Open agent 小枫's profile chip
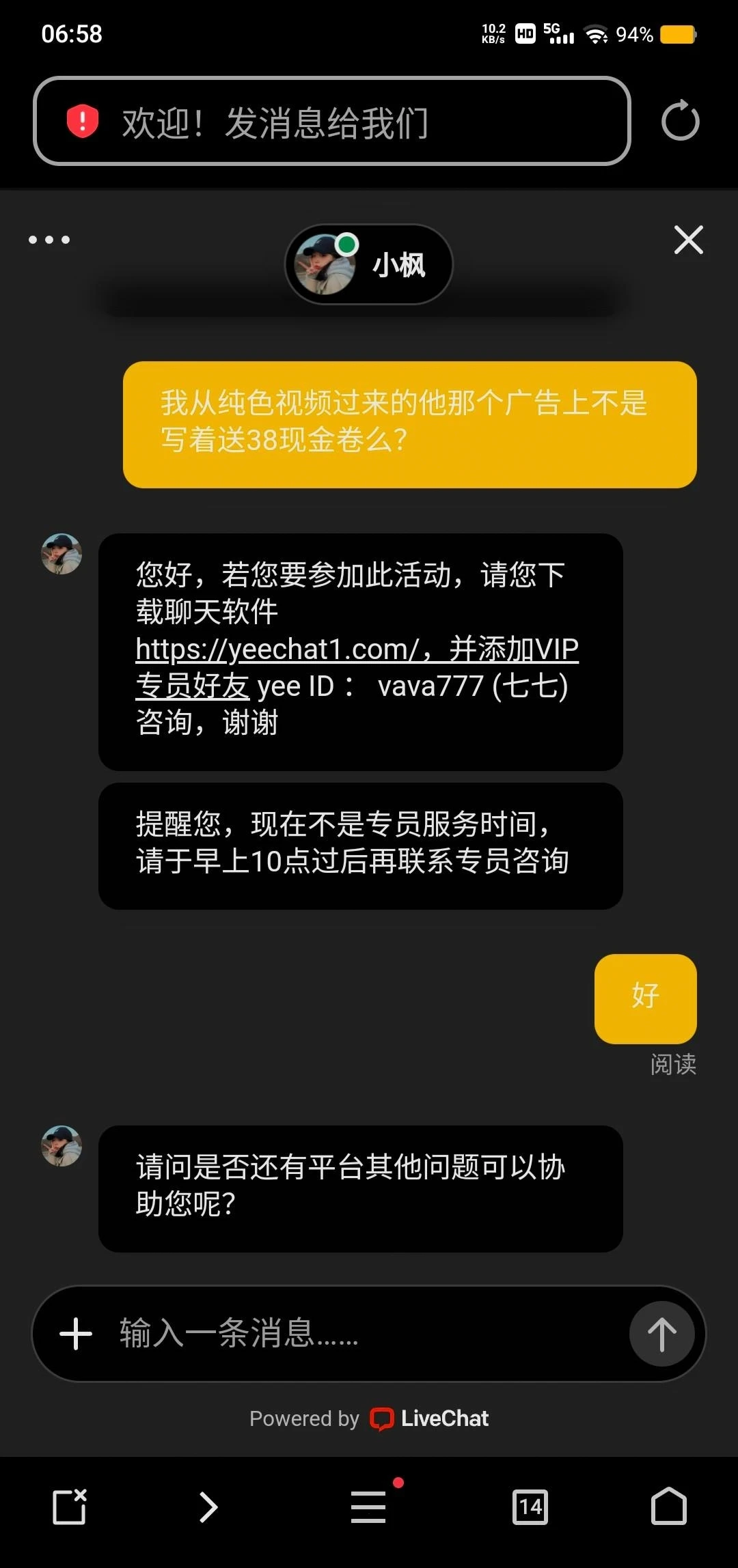The width and height of the screenshot is (738, 1568). click(x=368, y=264)
